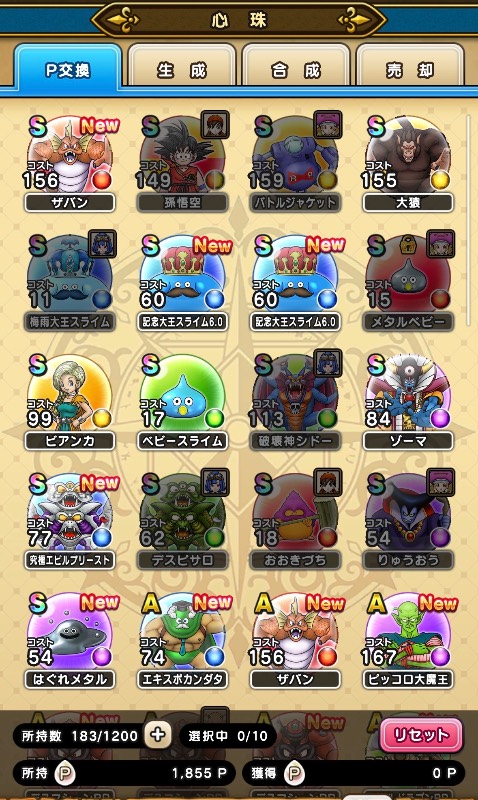Tap the 孫悟空 heart orb

coord(182,164)
